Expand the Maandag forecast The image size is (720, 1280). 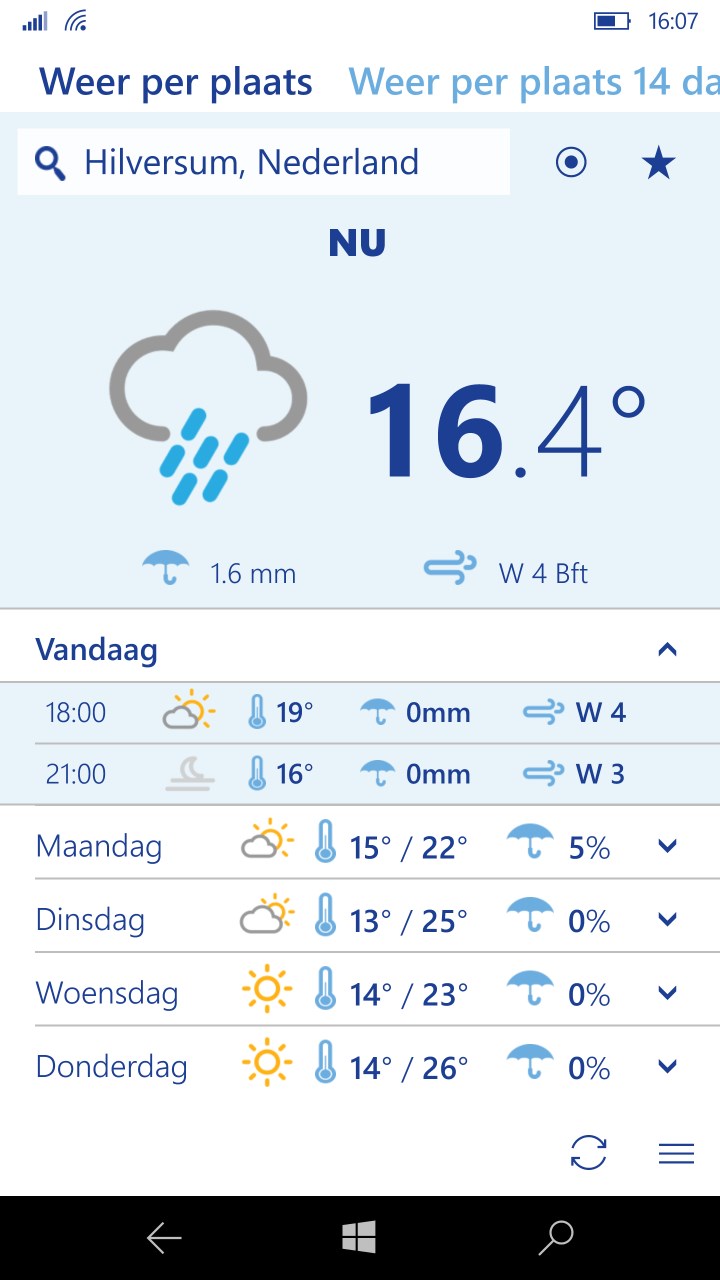tap(667, 847)
